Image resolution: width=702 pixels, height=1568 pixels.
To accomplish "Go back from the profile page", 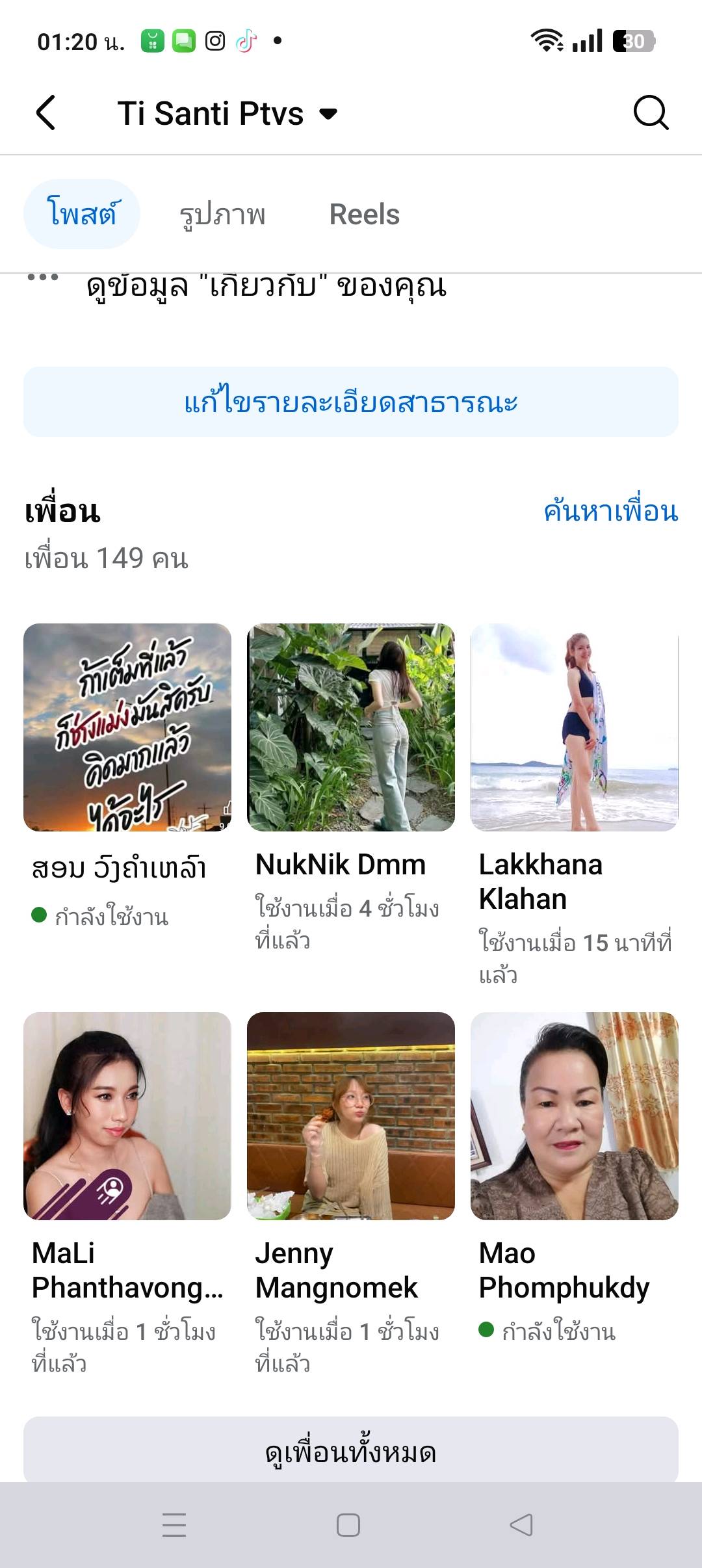I will tap(45, 113).
